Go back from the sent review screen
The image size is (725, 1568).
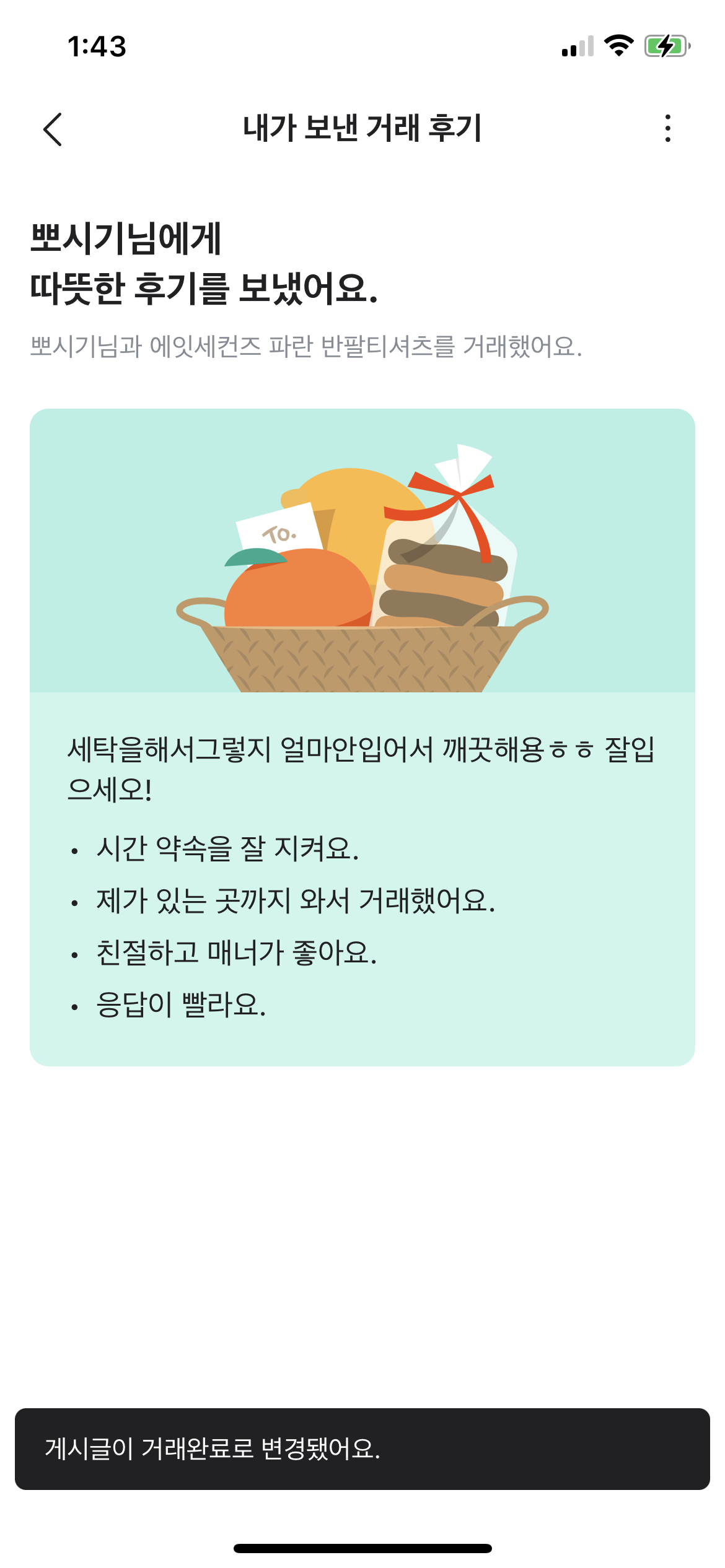53,129
